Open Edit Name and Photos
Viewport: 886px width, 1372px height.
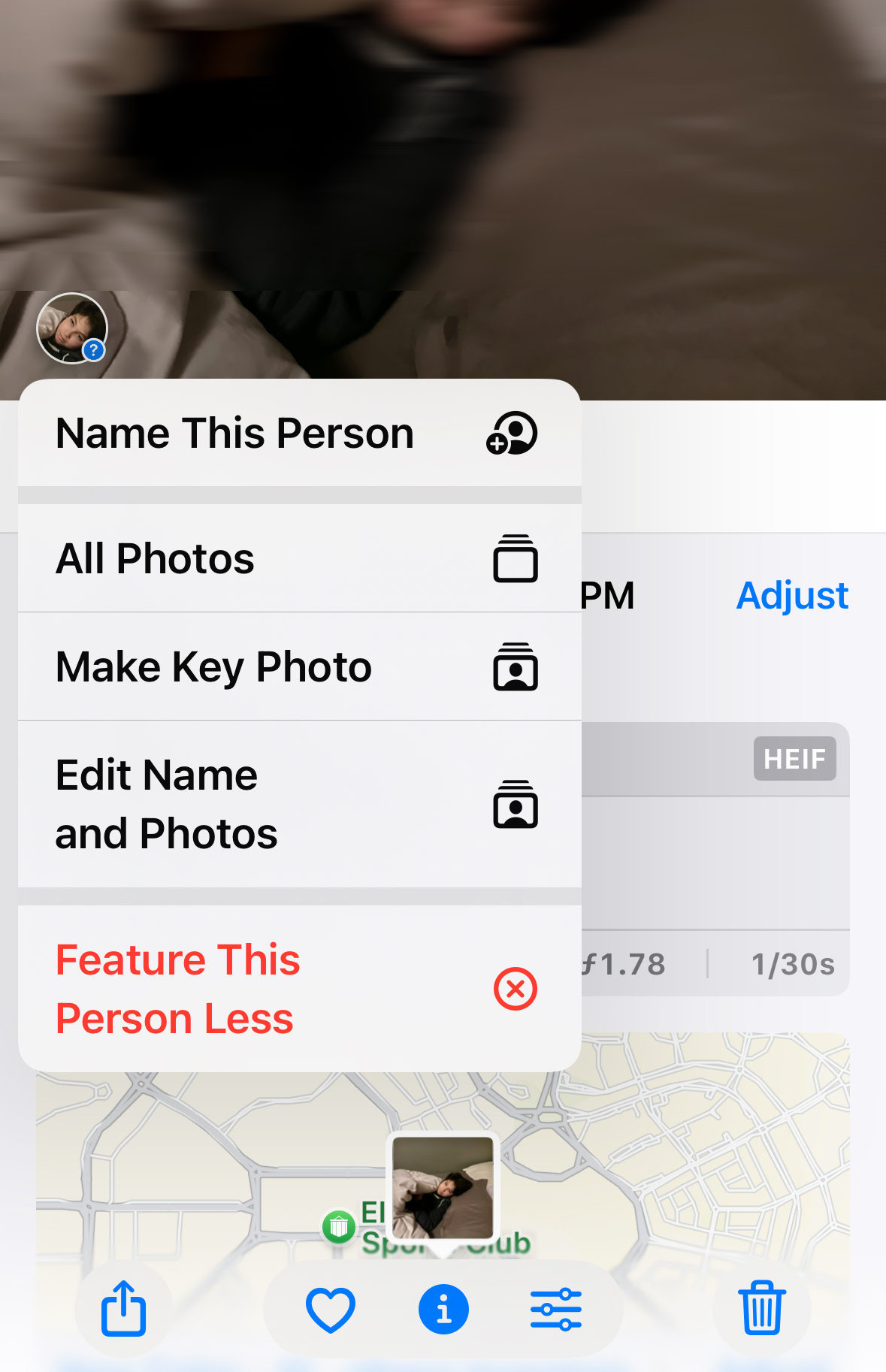click(x=299, y=804)
